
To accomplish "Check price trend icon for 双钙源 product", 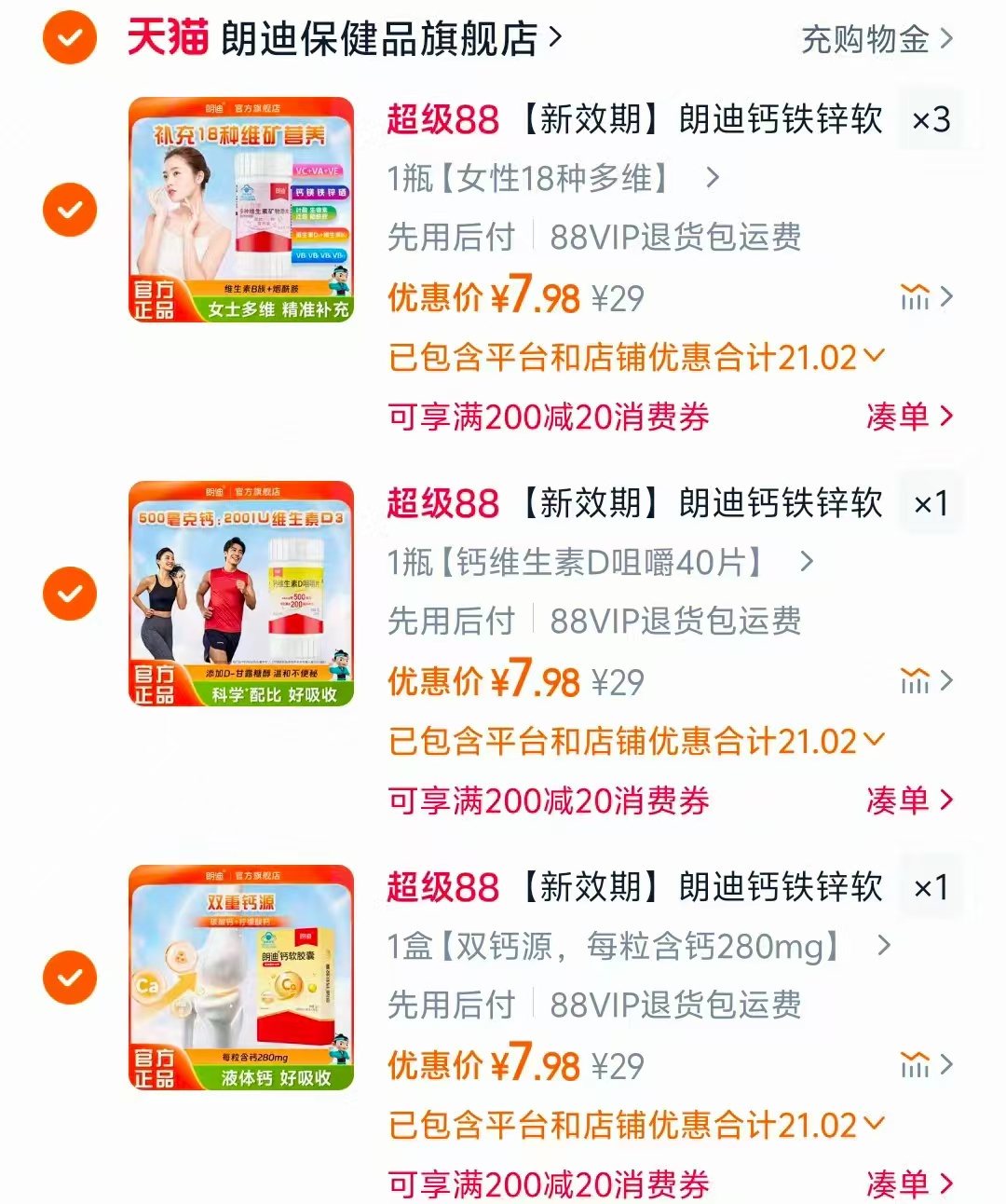I will coord(918,1062).
